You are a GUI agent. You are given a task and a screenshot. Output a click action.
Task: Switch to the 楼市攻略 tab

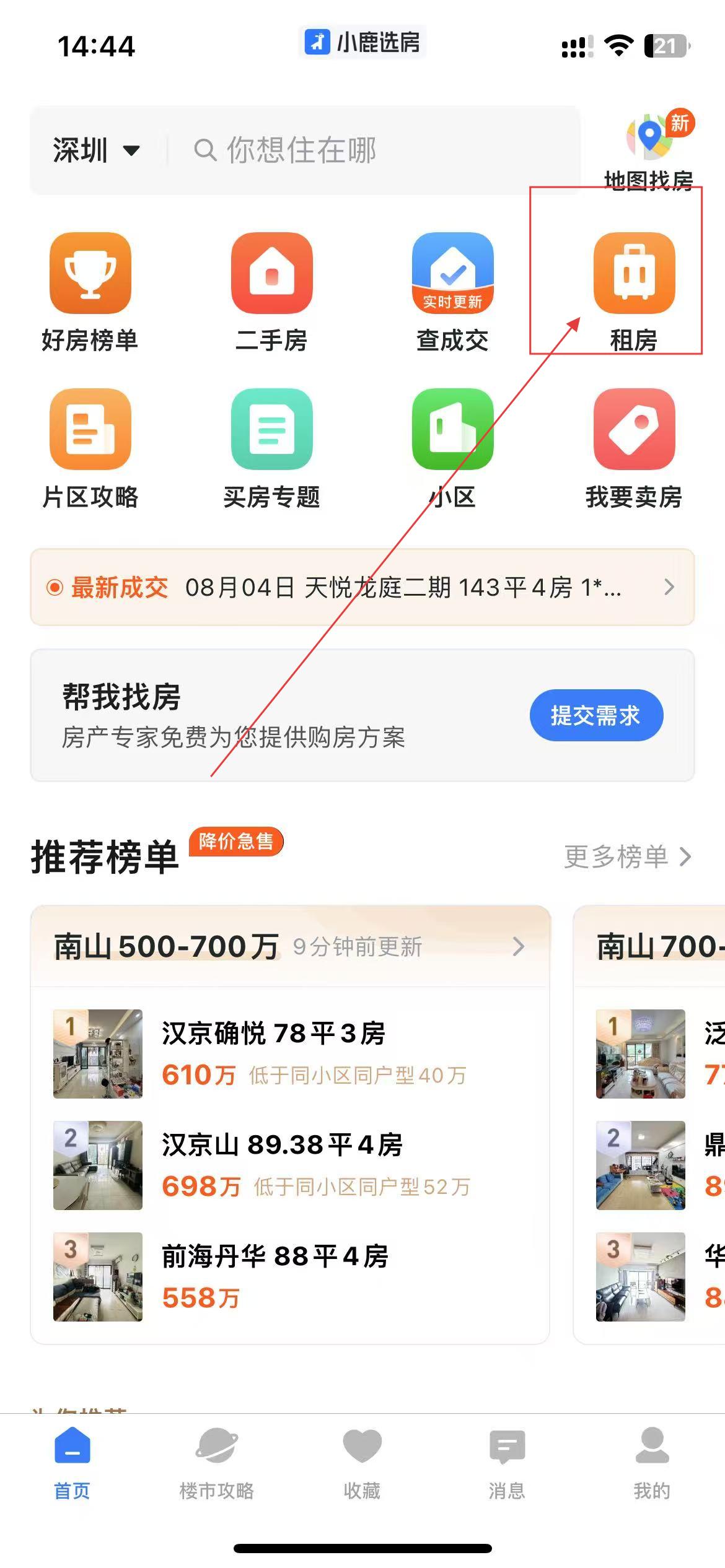click(217, 1464)
